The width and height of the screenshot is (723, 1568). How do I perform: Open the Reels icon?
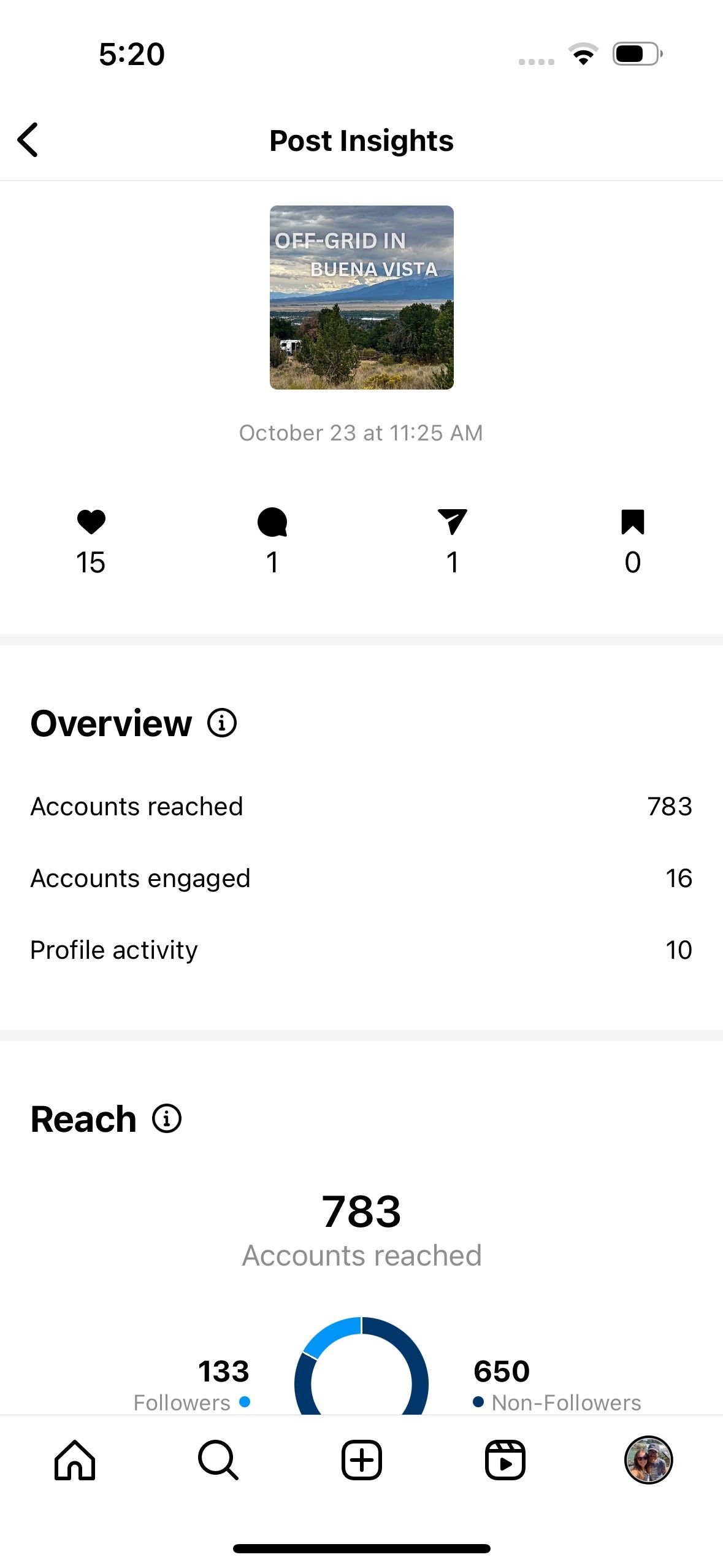point(505,1460)
